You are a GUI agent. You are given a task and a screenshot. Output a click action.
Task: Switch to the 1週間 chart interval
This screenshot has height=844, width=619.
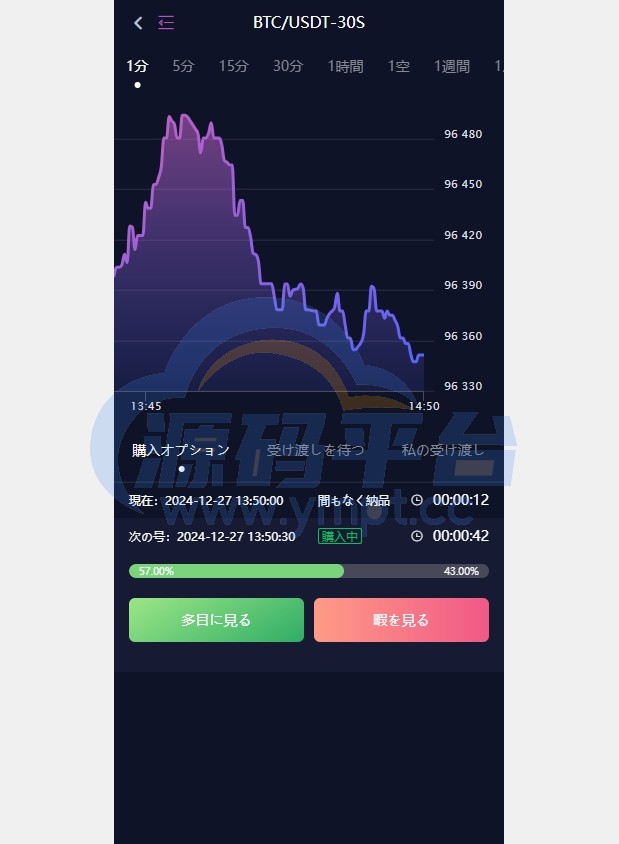(451, 66)
